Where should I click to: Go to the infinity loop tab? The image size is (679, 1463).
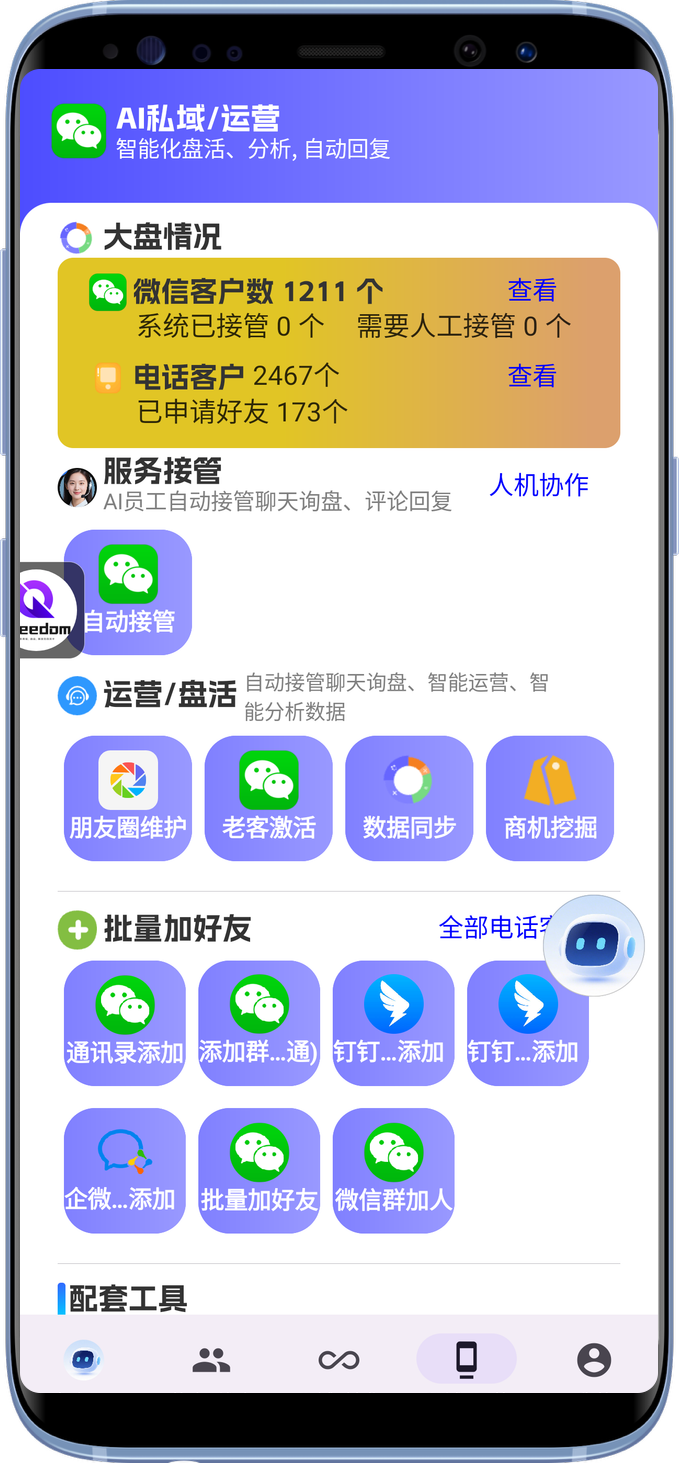338,1359
